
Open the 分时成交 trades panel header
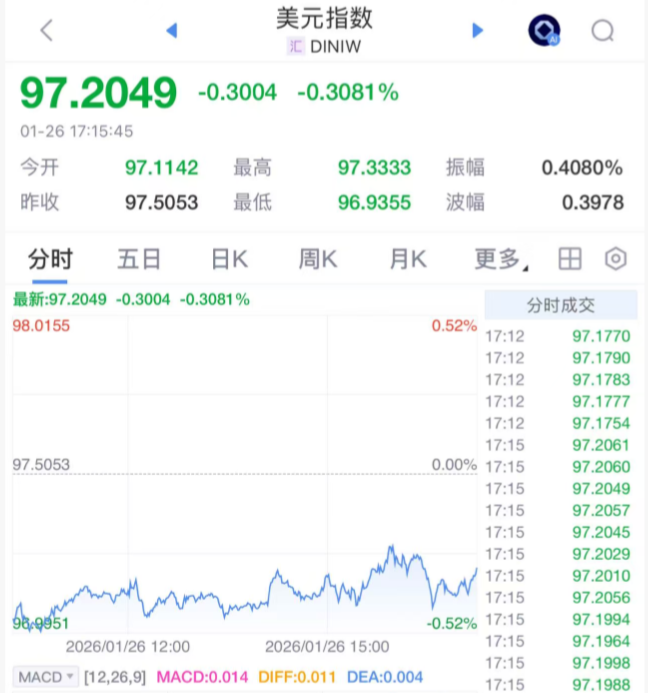pyautogui.click(x=560, y=305)
